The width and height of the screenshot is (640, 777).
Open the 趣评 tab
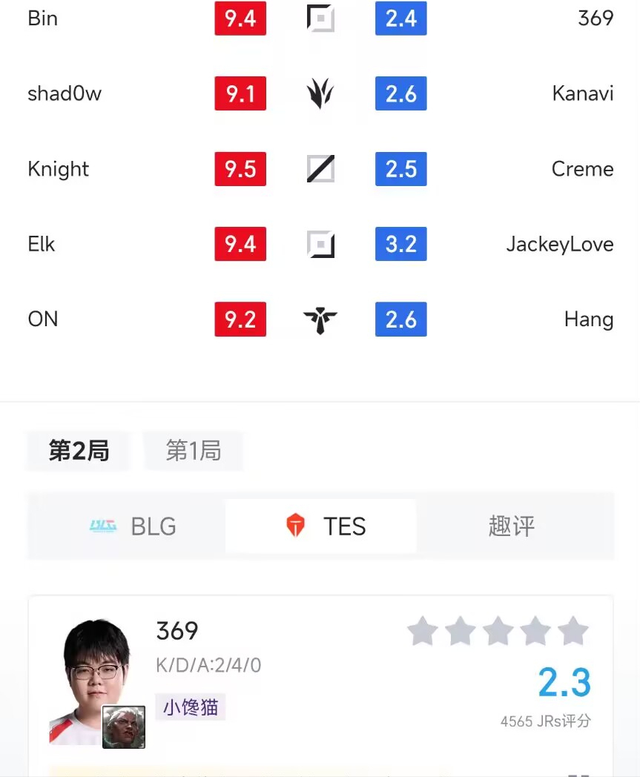click(511, 526)
